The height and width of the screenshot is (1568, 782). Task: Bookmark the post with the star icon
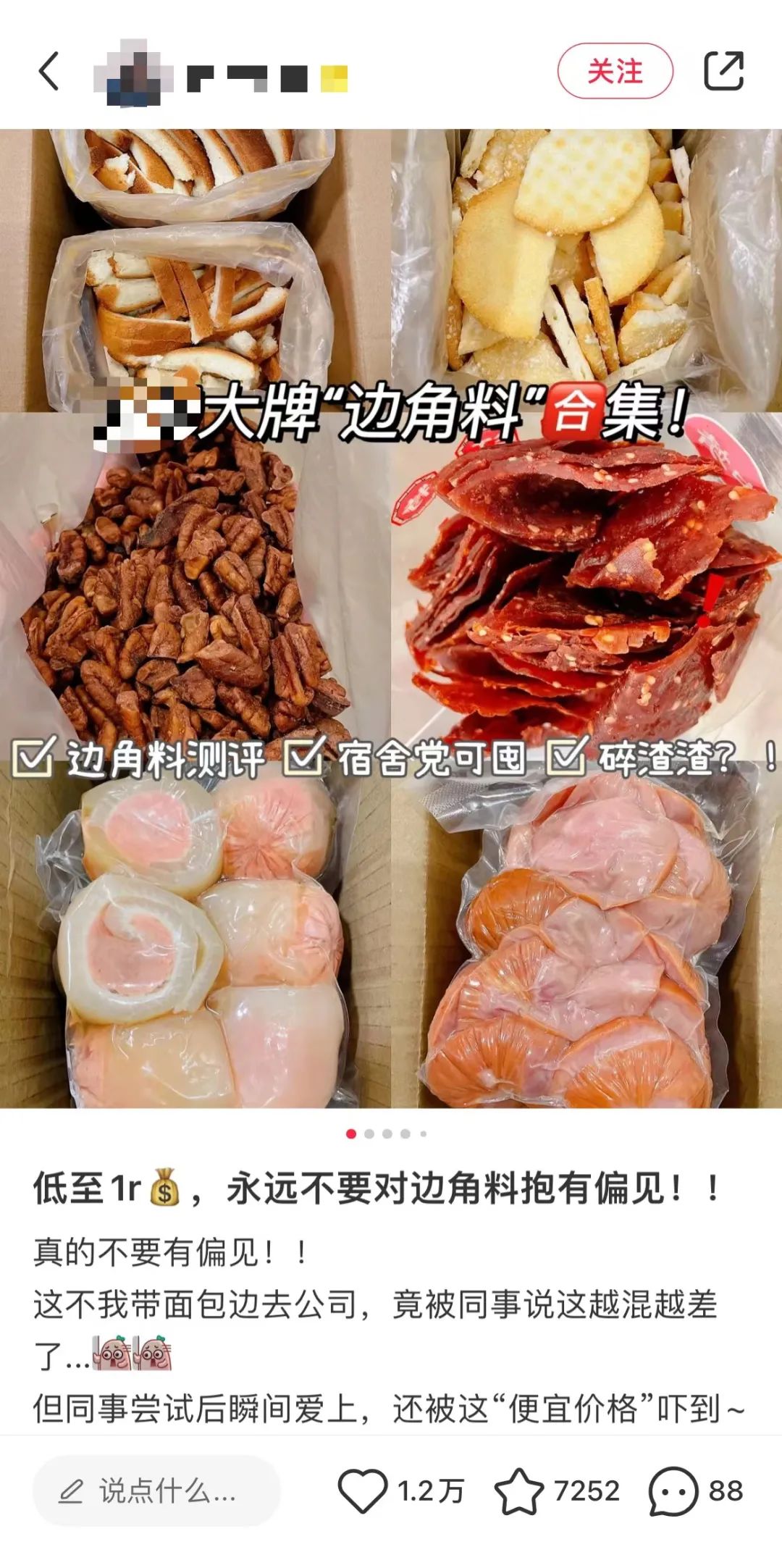(x=518, y=1491)
